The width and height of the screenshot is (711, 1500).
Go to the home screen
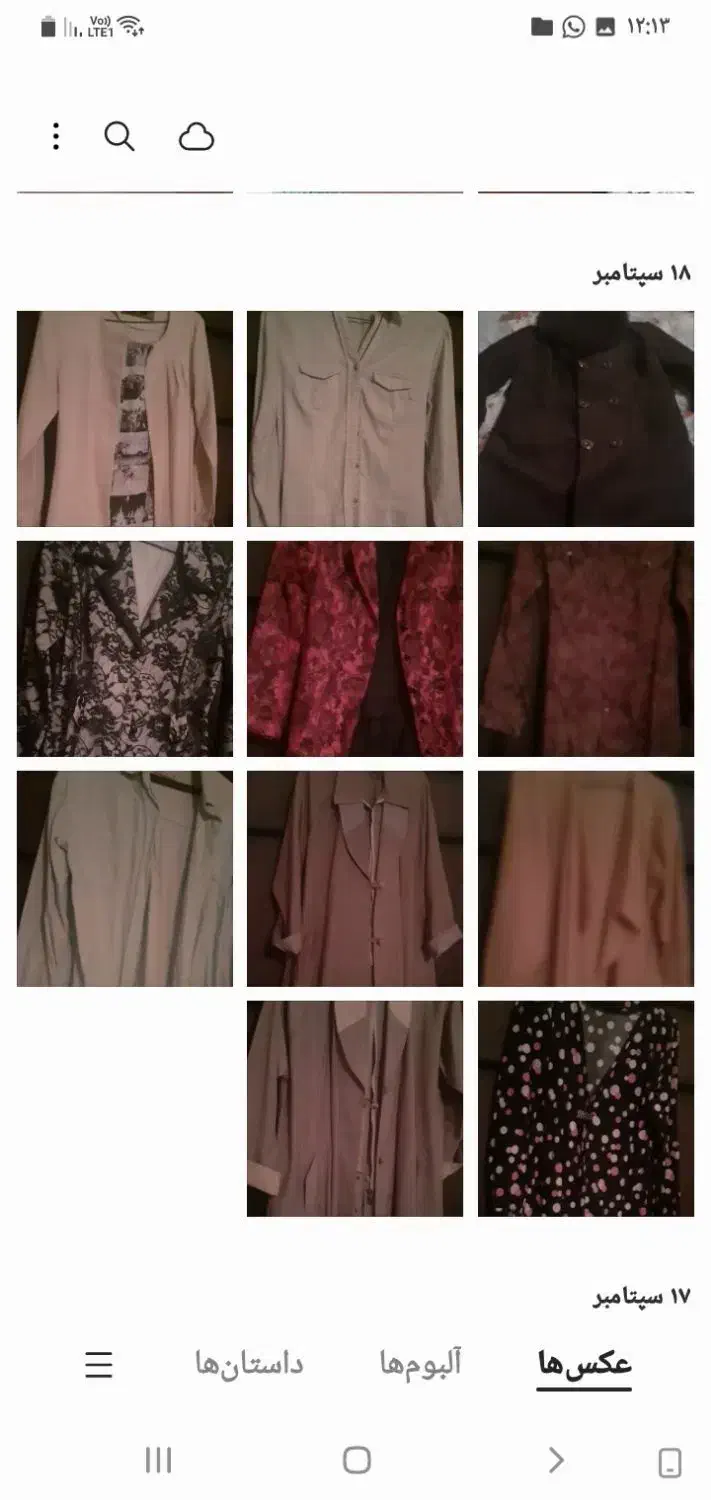click(x=357, y=1460)
